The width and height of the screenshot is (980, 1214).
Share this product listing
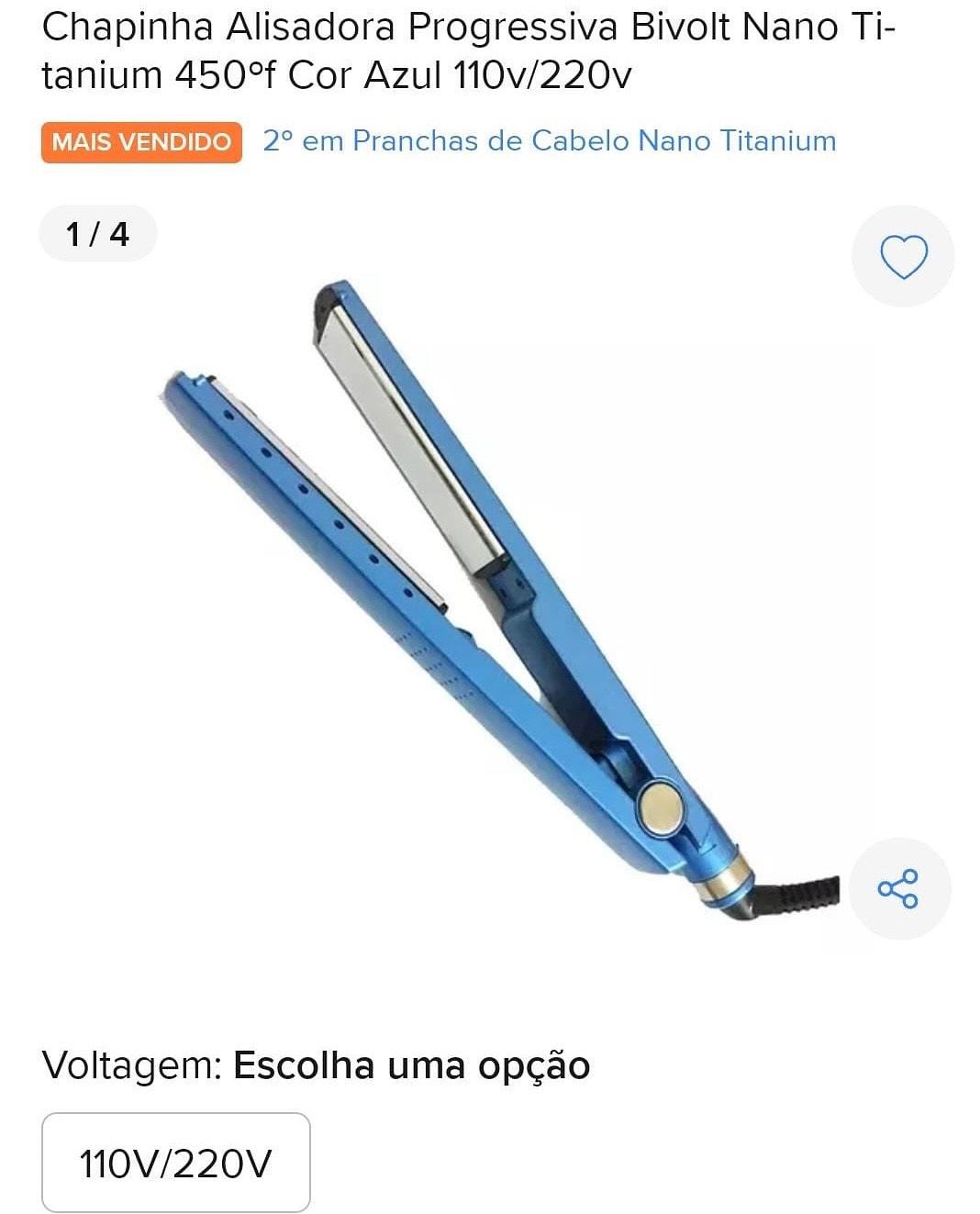(898, 888)
